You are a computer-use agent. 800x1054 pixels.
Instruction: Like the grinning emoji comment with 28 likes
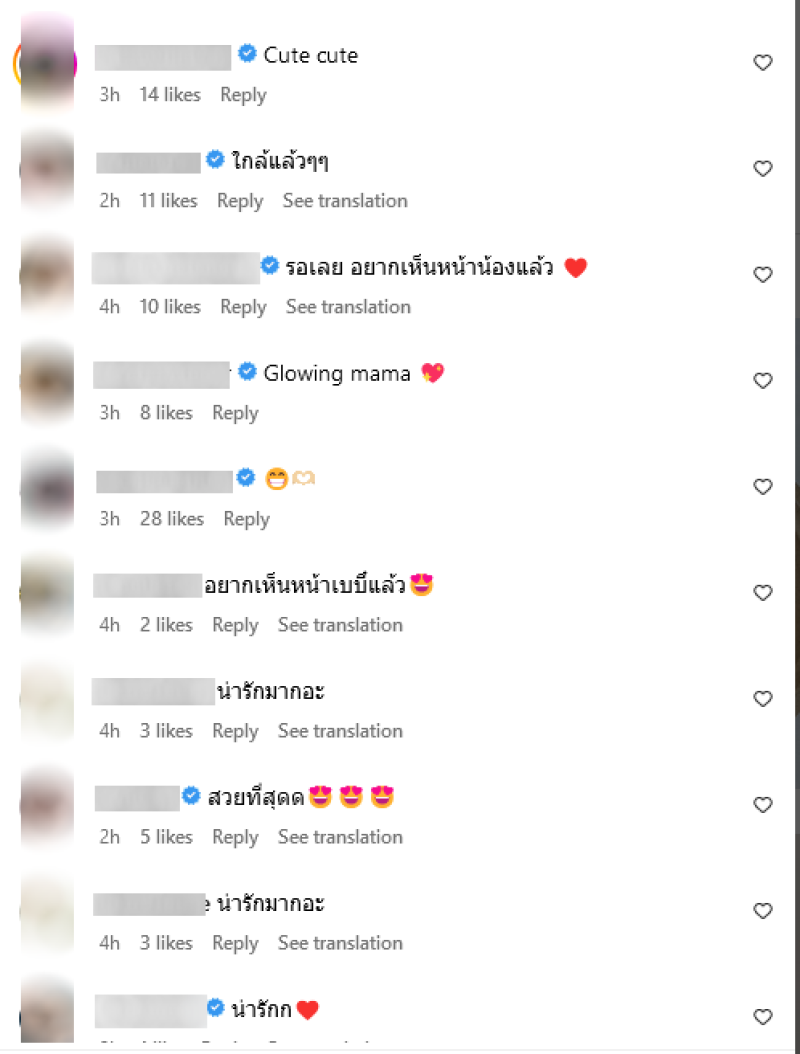coord(762,487)
